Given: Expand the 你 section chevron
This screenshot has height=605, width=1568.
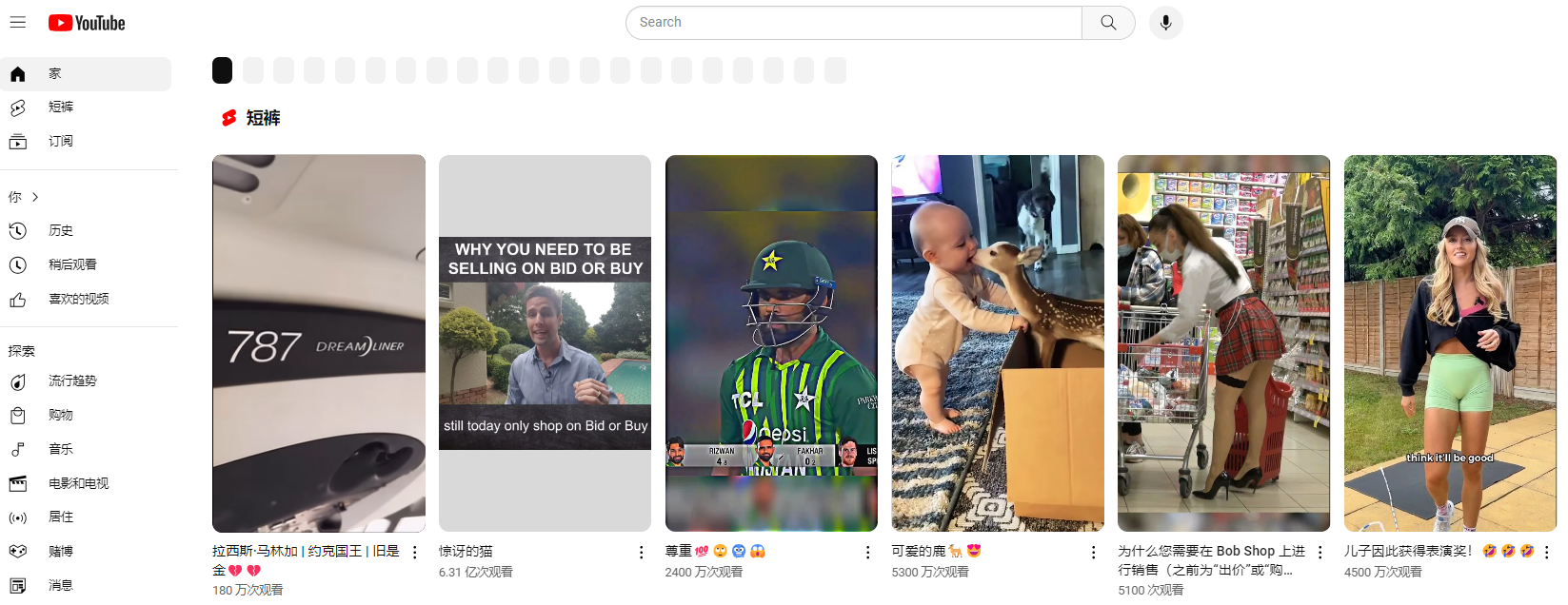Looking at the screenshot, I should point(35,197).
